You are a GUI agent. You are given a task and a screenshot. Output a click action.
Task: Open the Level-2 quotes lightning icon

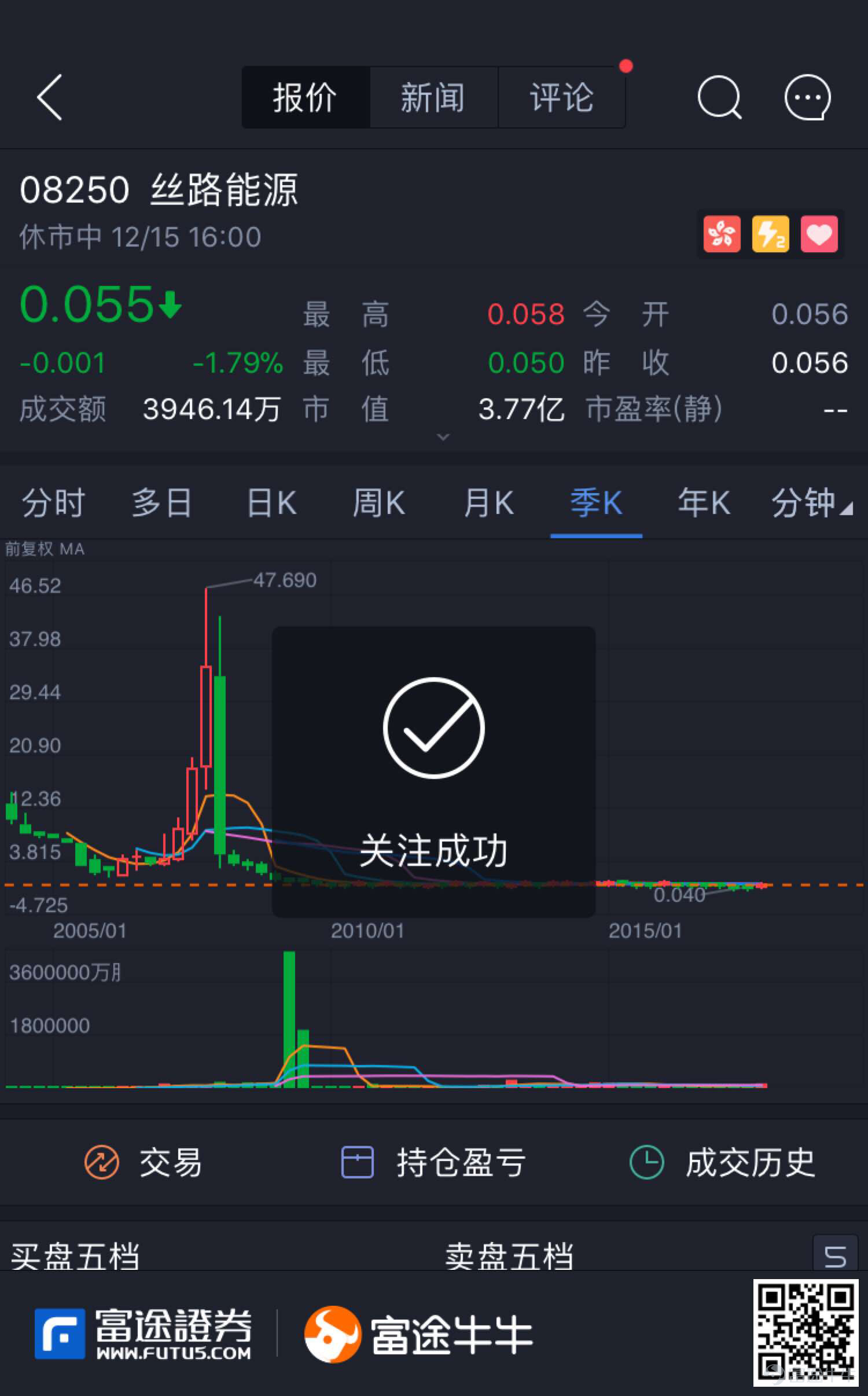(x=770, y=234)
